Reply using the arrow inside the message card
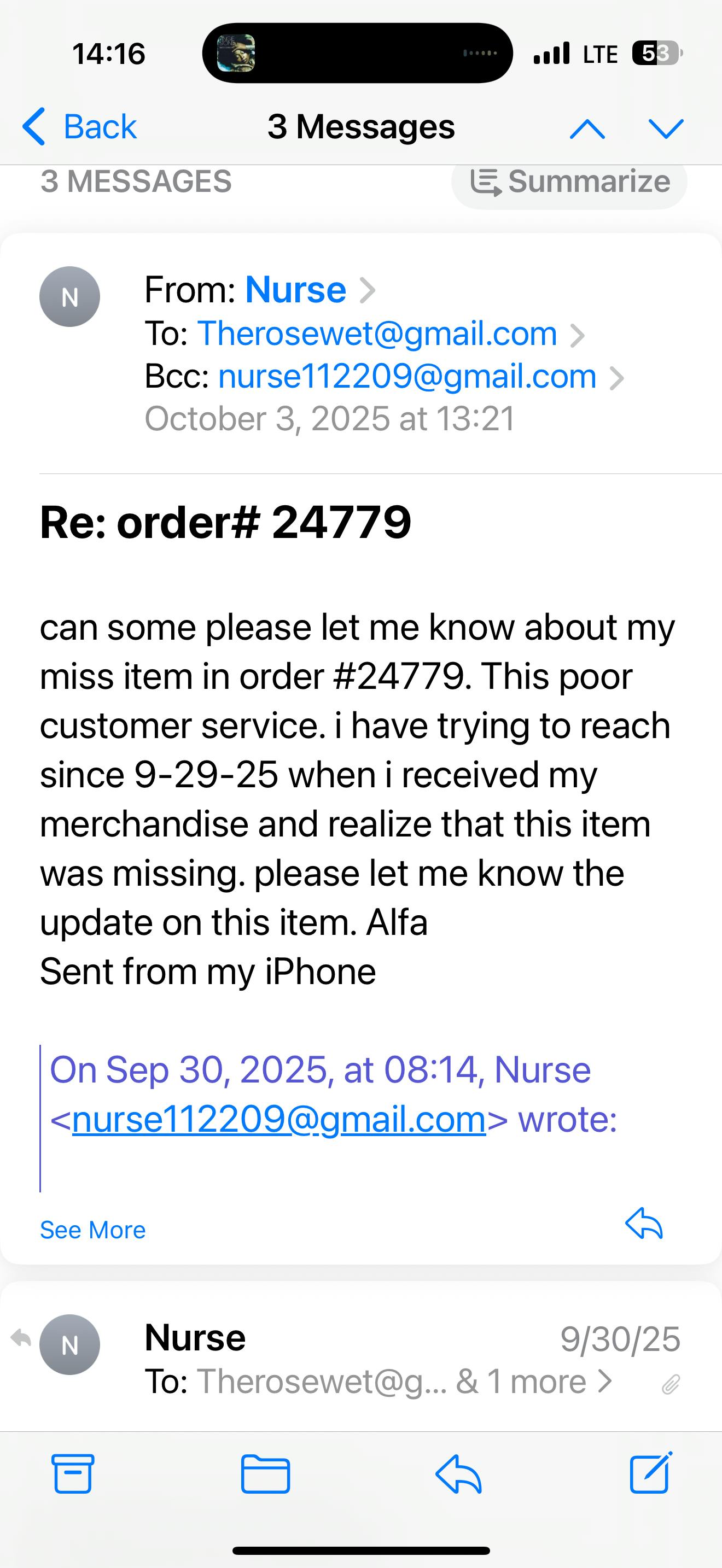 [x=644, y=1224]
